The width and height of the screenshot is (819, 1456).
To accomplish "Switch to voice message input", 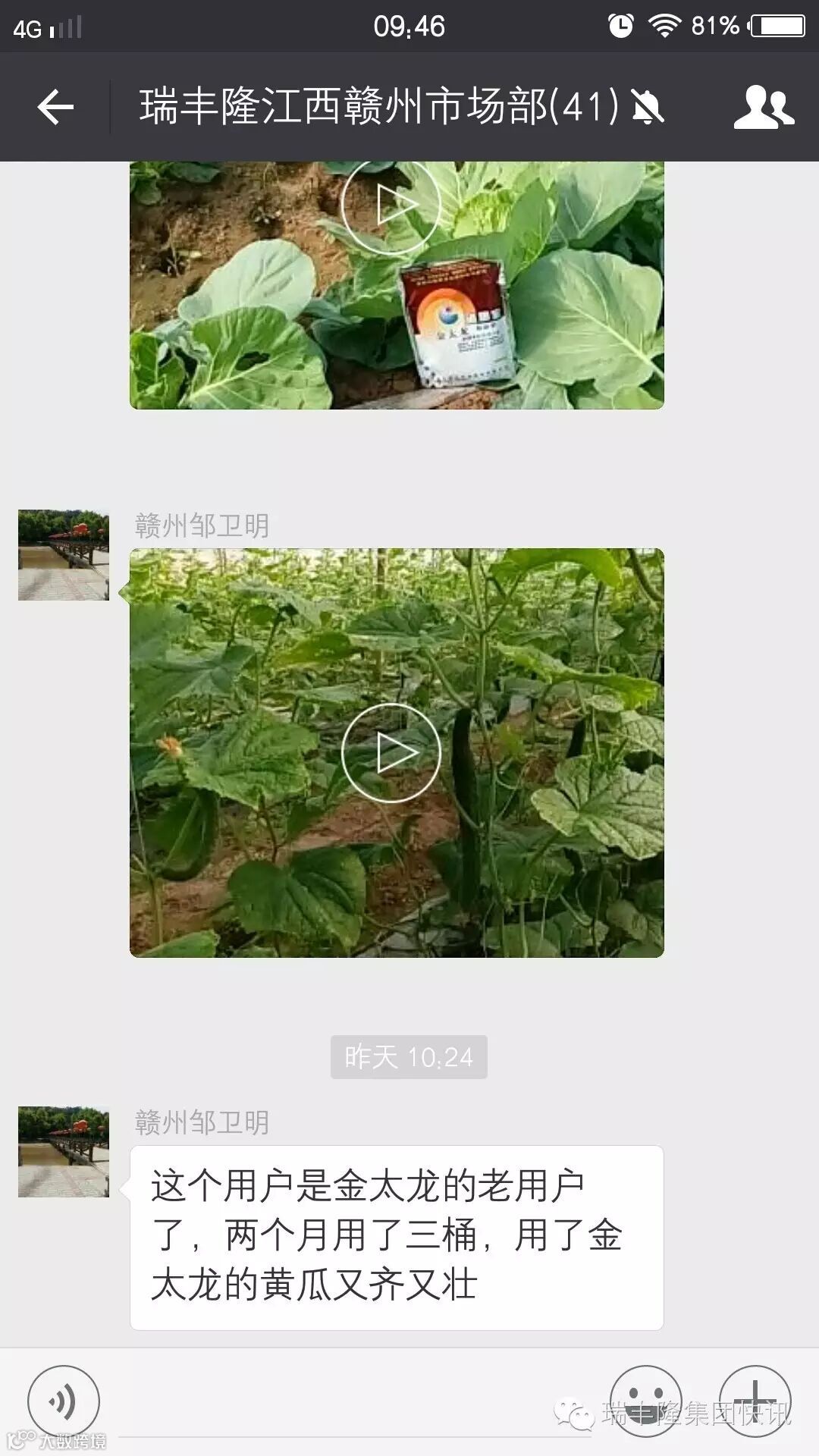I will 64,1401.
